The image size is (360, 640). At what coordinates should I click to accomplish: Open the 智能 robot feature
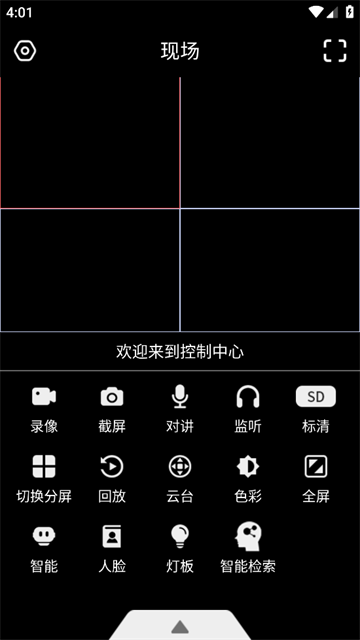tap(44, 549)
